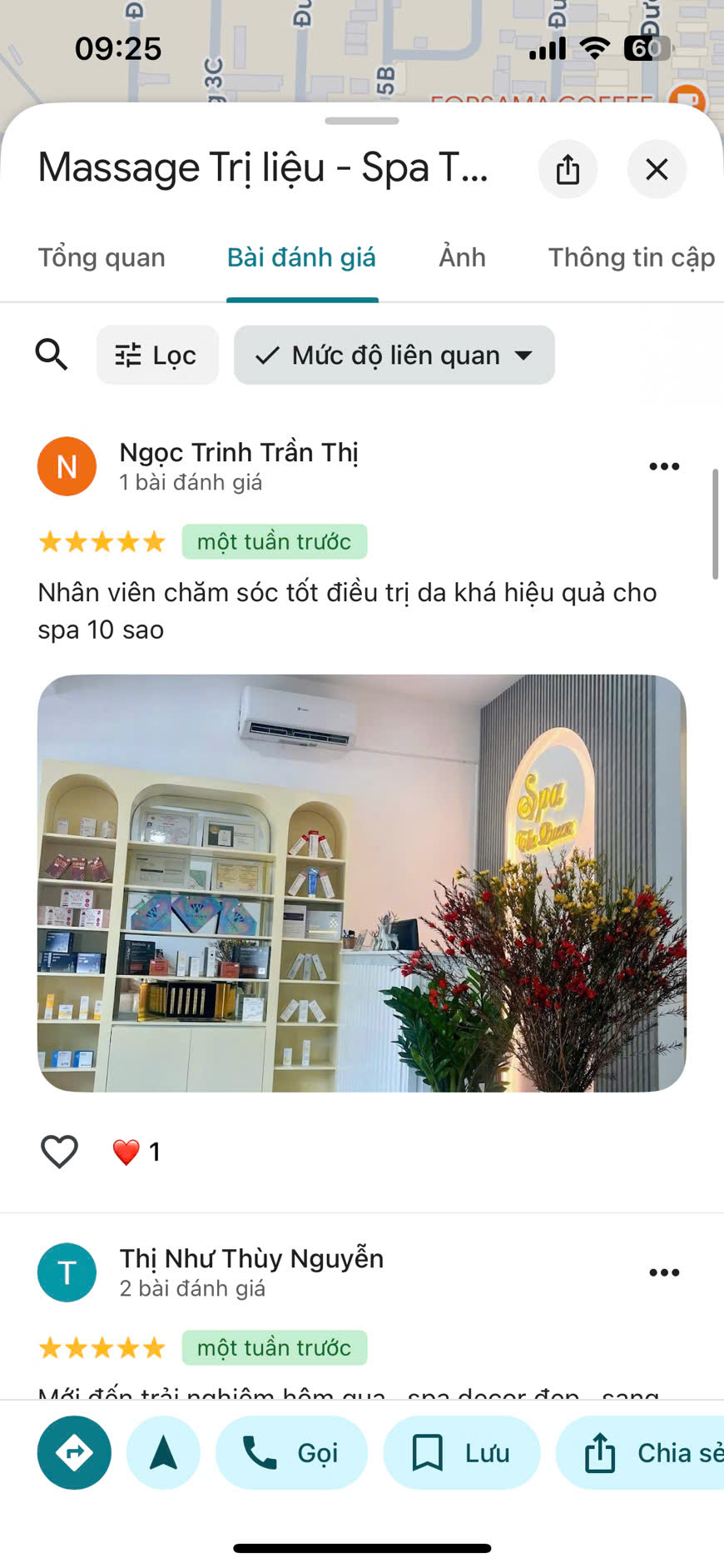The image size is (724, 1568).
Task: Open Ngọc Trinh Trần Thị's profile
Action: coord(239,453)
